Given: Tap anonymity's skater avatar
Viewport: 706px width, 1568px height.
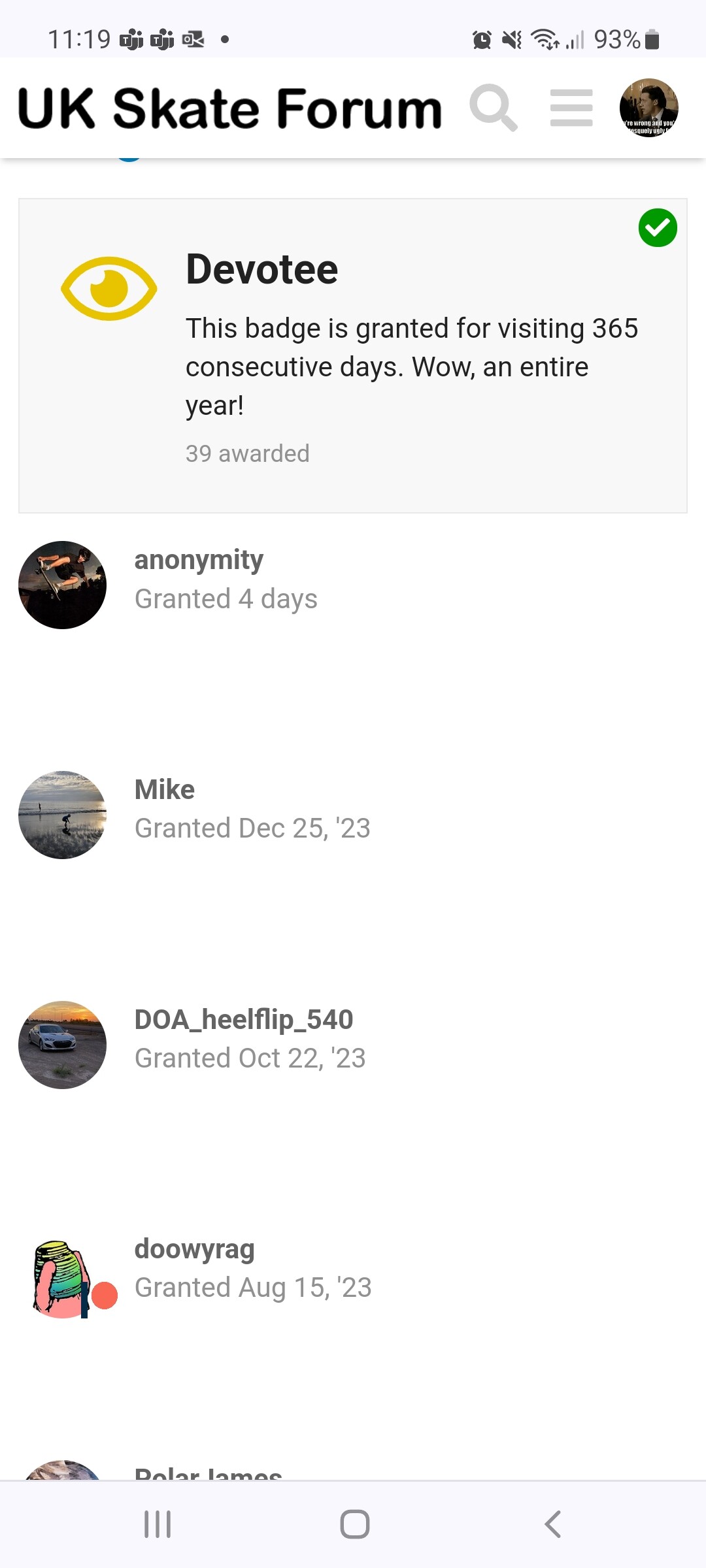Looking at the screenshot, I should (x=63, y=585).
